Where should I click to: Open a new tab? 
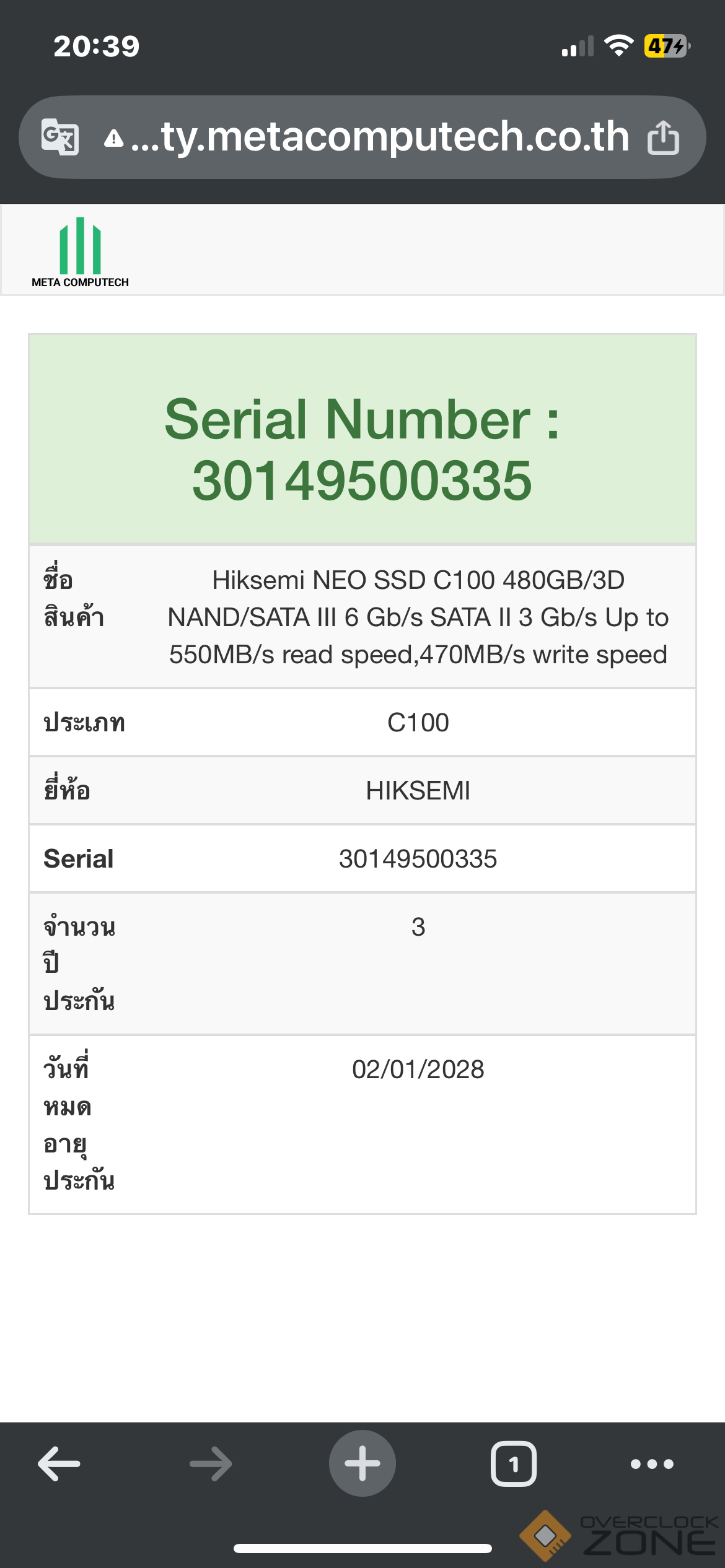tap(362, 1464)
